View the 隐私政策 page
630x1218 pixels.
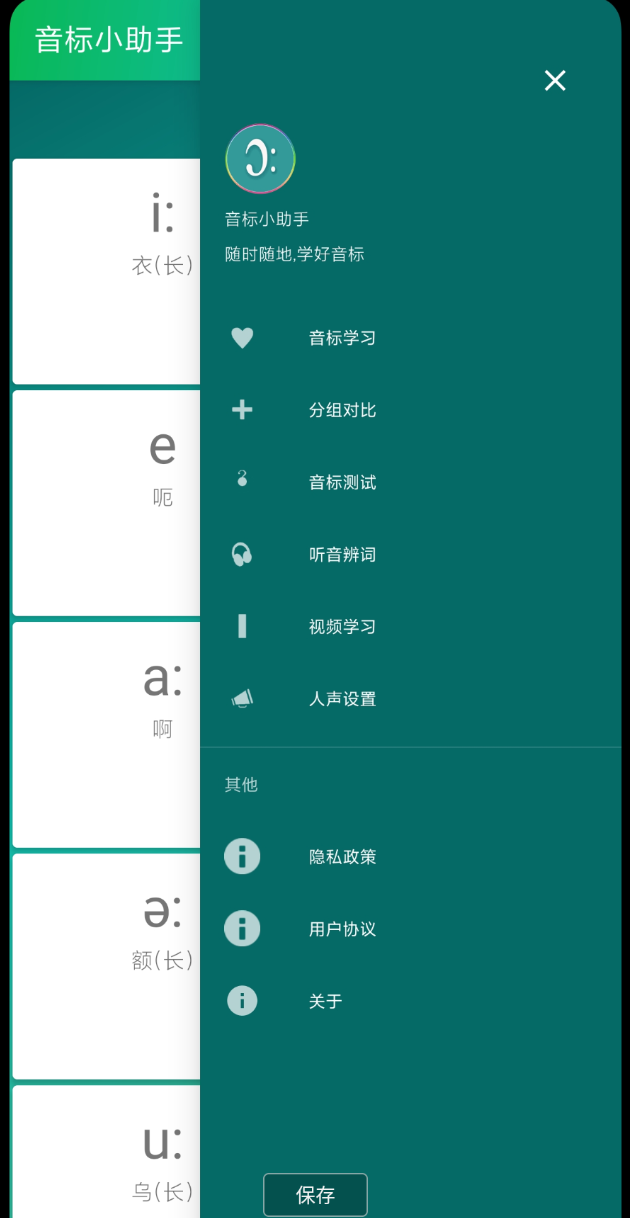pos(342,856)
